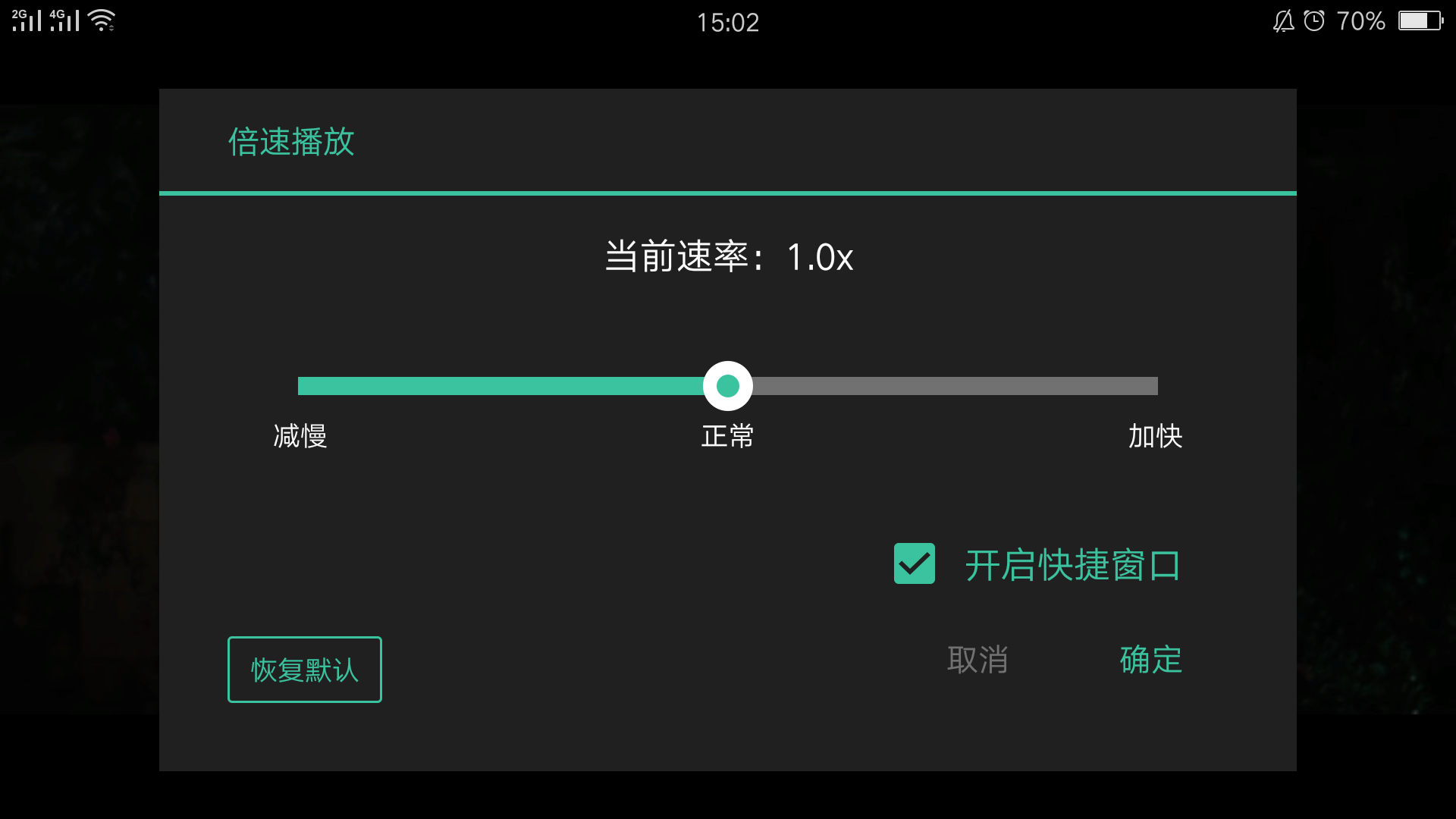Tap the 恢复默认 reset button
Screen dimensions: 1456x819
304,670
